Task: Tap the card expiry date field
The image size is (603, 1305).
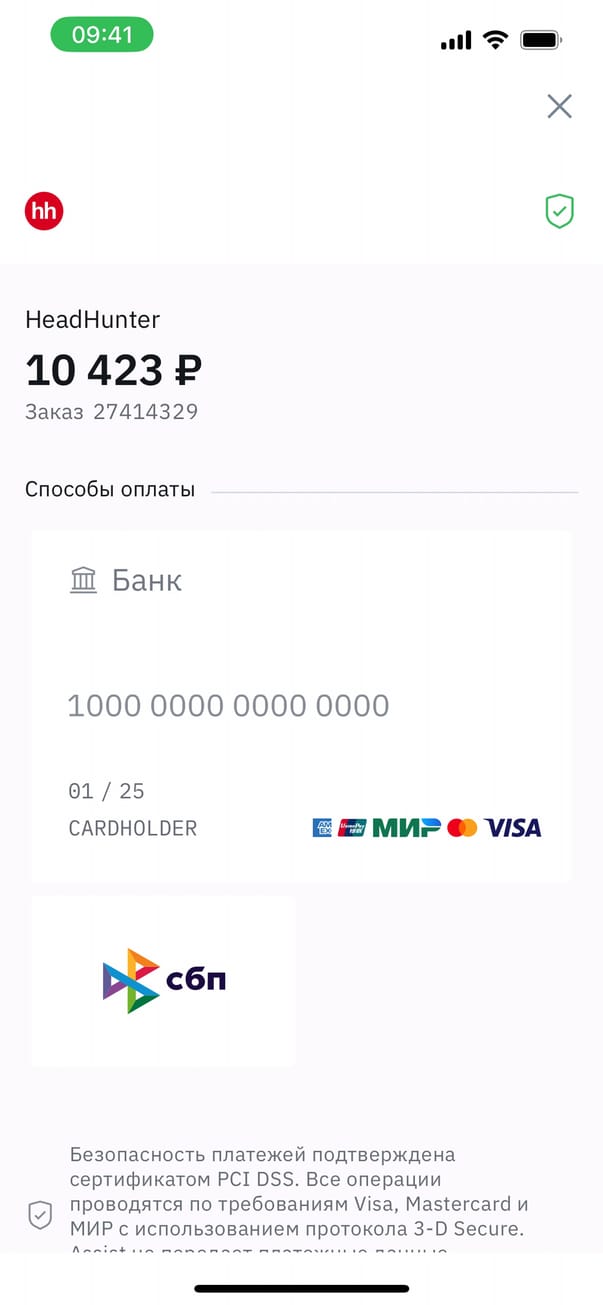Action: pos(106,791)
